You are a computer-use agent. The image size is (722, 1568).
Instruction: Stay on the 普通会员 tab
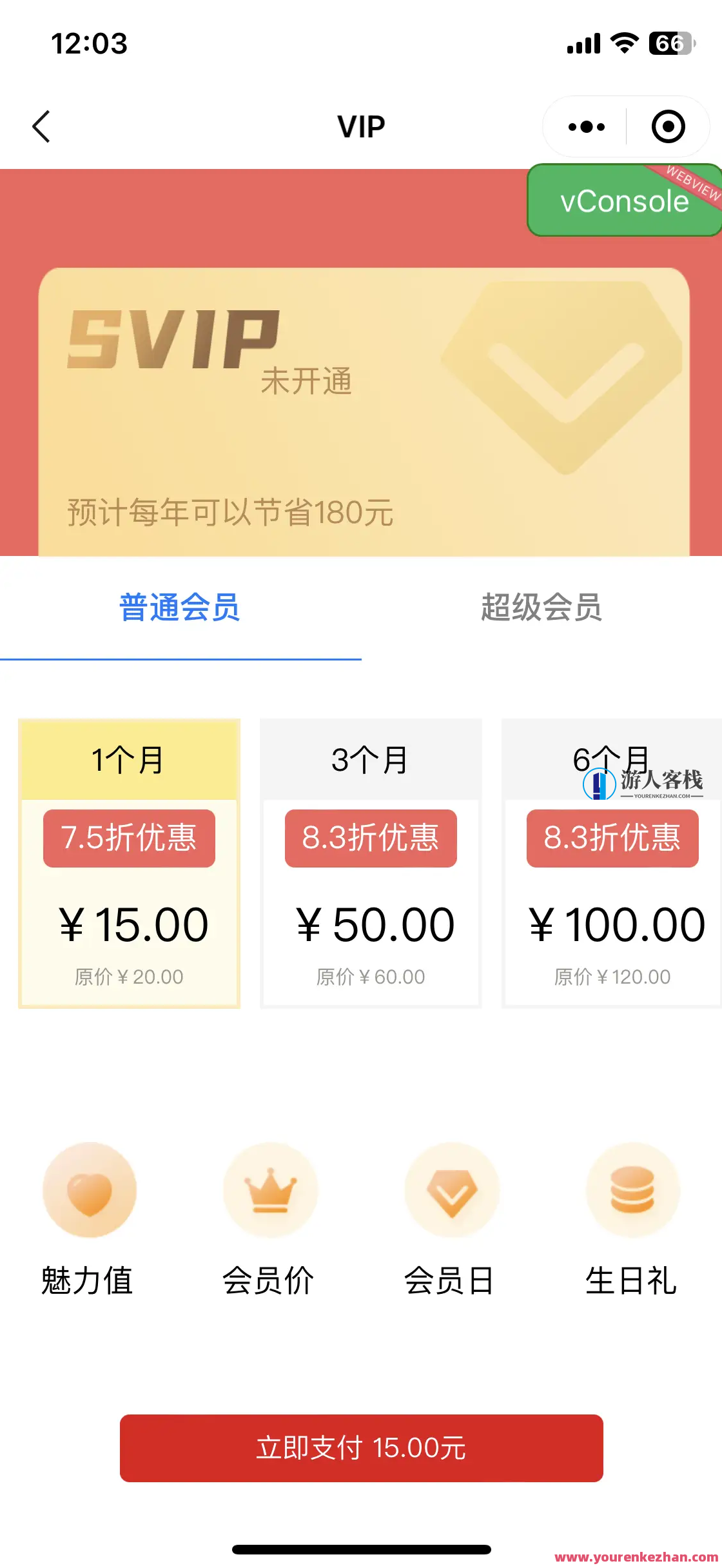coord(179,609)
